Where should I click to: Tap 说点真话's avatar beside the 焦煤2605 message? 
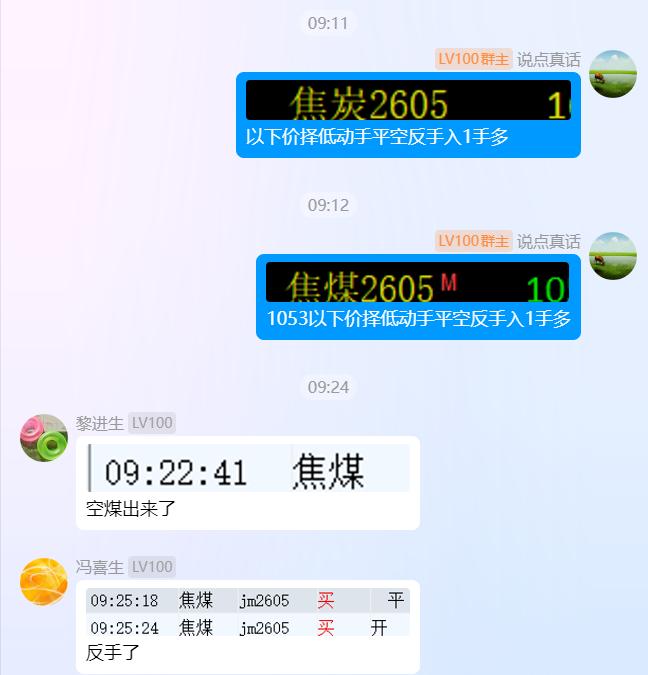(612, 256)
